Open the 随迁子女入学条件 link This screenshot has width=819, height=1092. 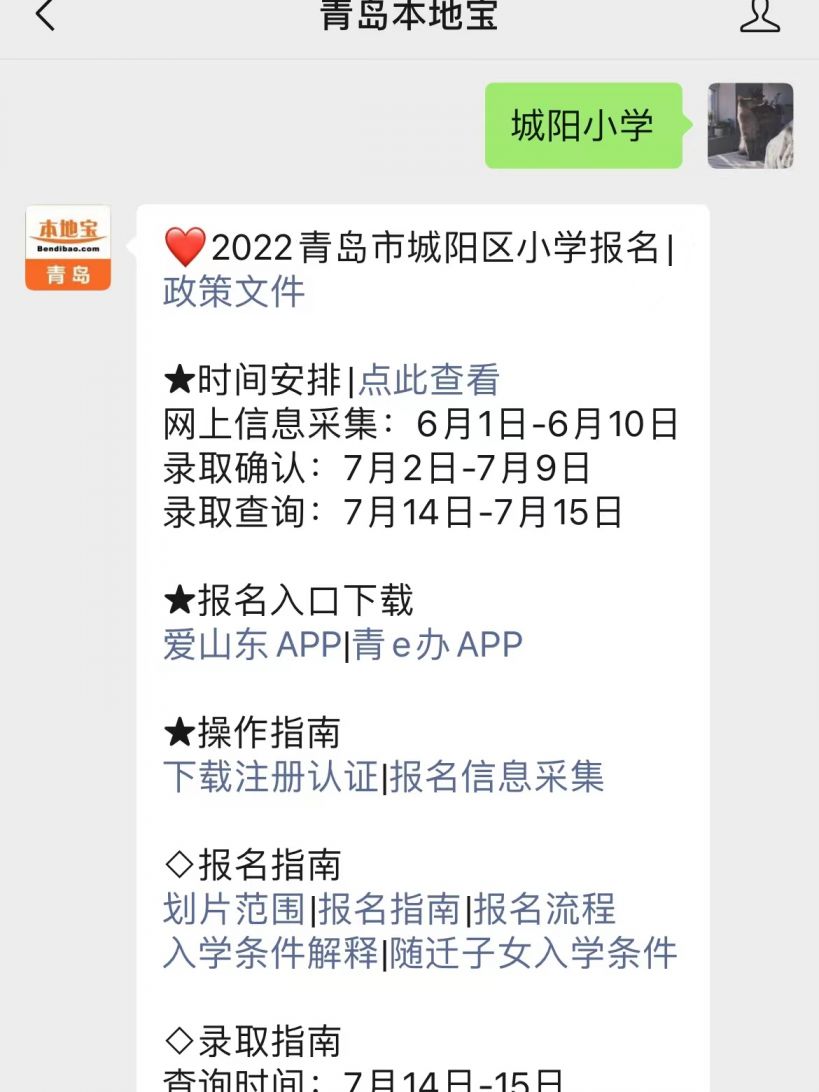(533, 953)
